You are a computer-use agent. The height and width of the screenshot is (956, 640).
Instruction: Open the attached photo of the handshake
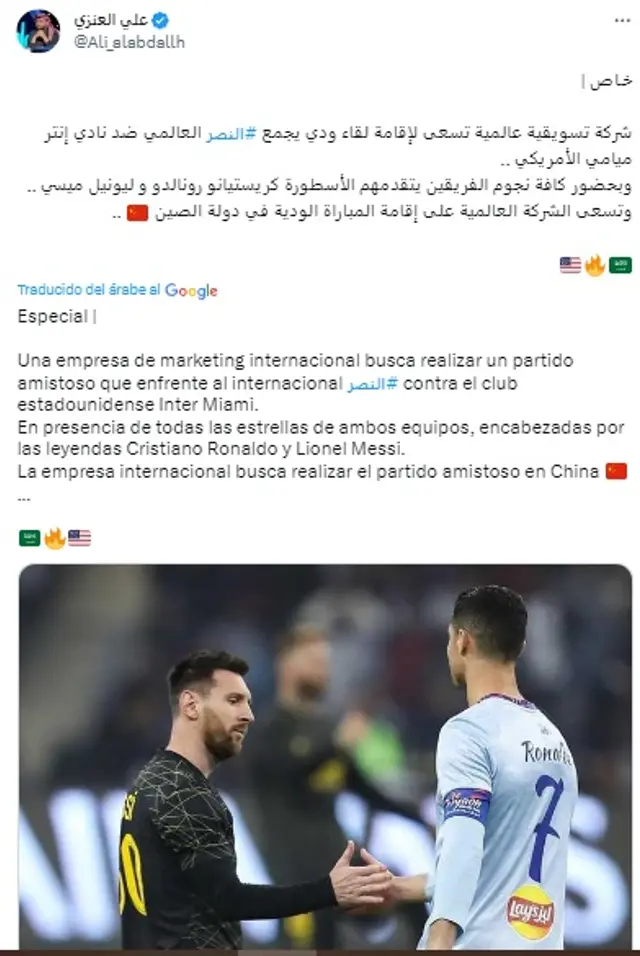click(325, 757)
